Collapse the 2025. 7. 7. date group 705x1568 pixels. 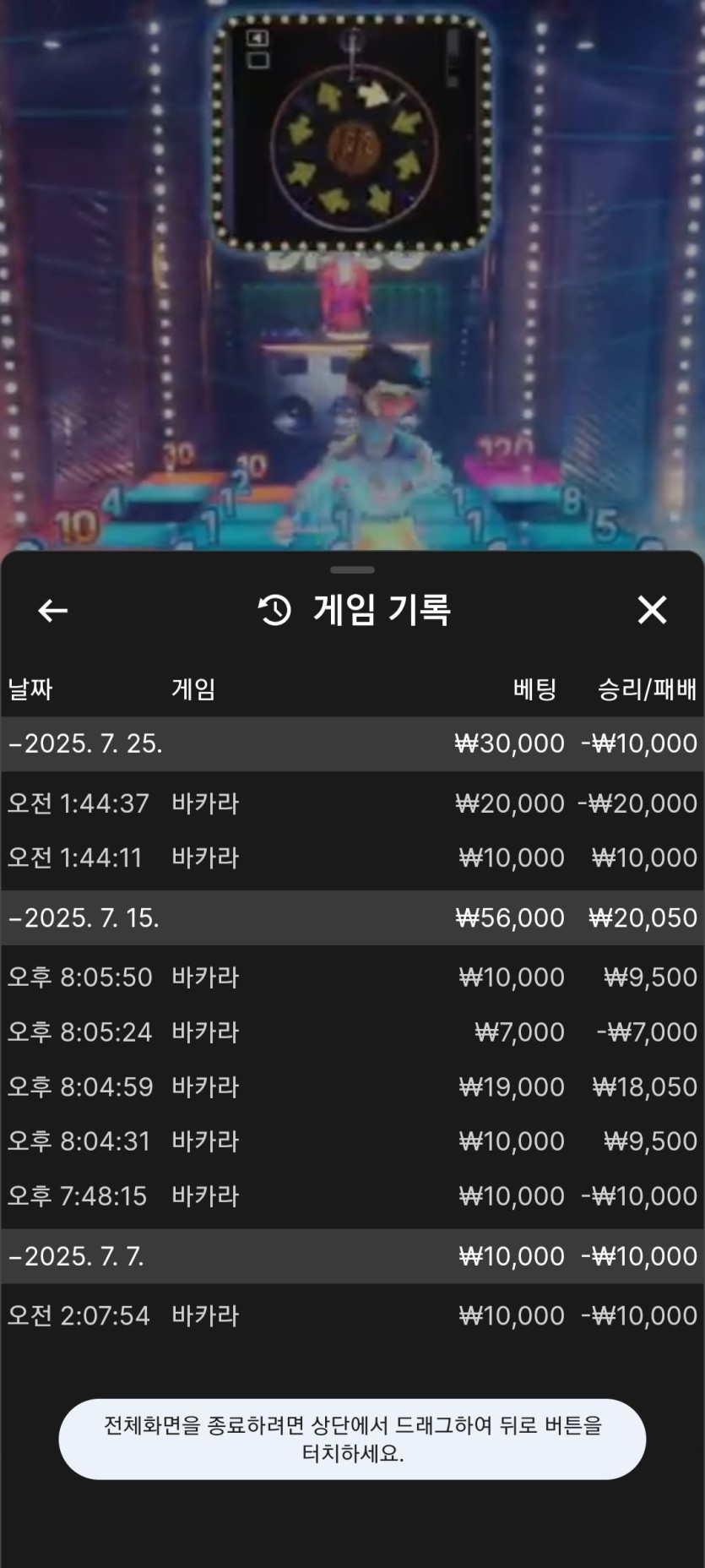tap(78, 1256)
